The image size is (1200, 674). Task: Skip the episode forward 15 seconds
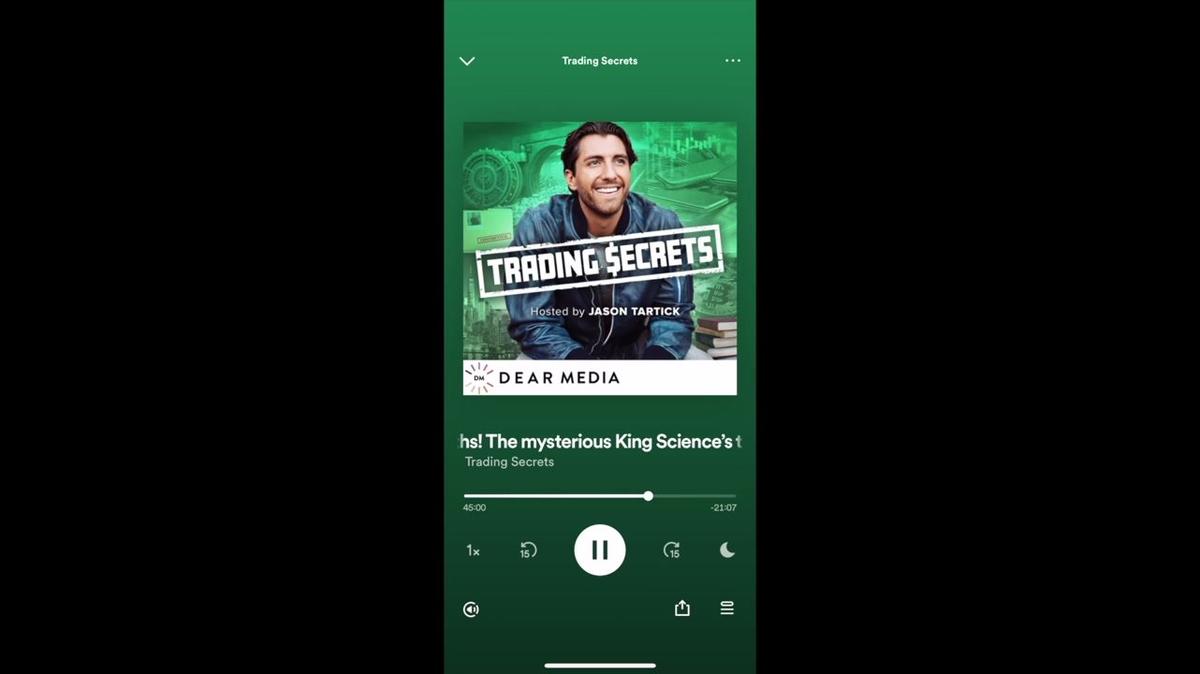[x=672, y=550]
